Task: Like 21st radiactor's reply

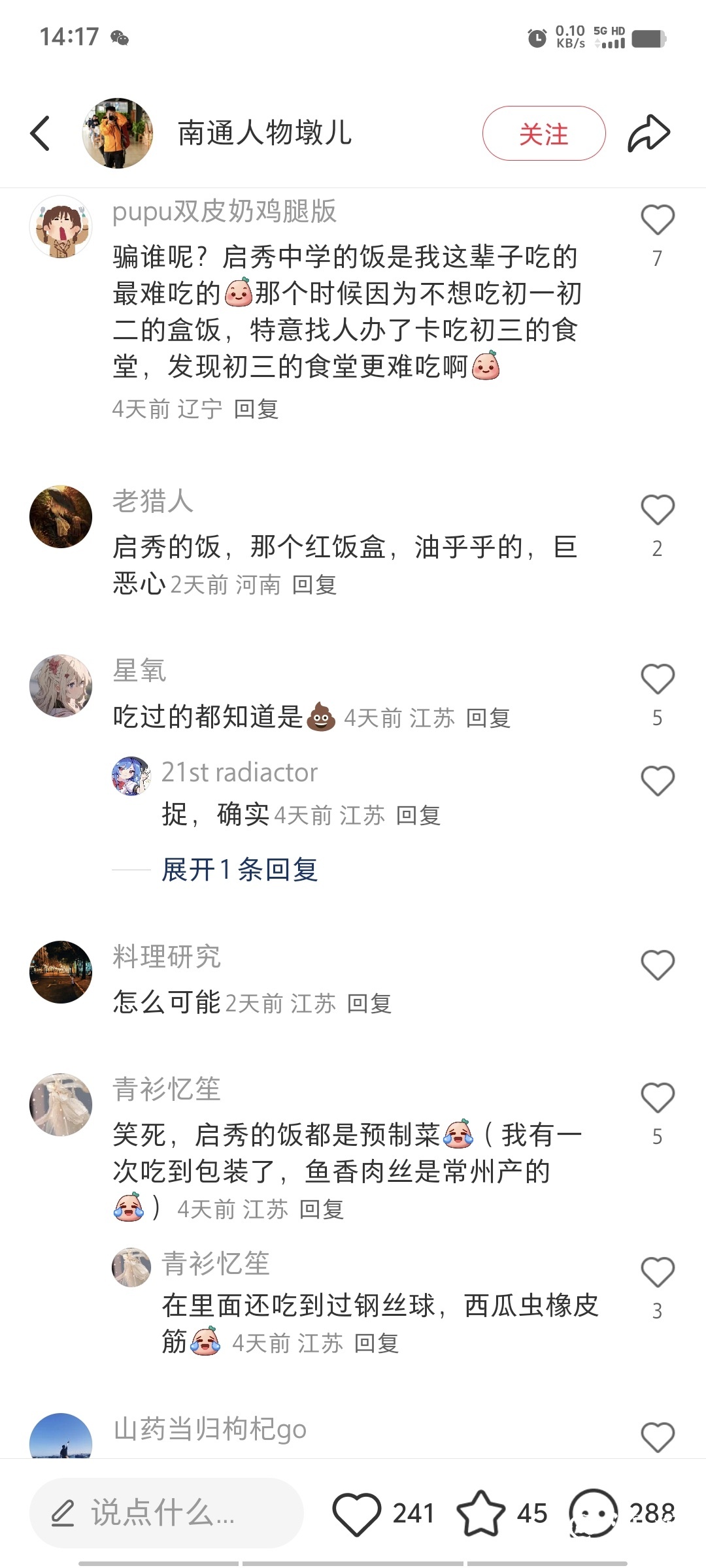Action: [x=657, y=781]
